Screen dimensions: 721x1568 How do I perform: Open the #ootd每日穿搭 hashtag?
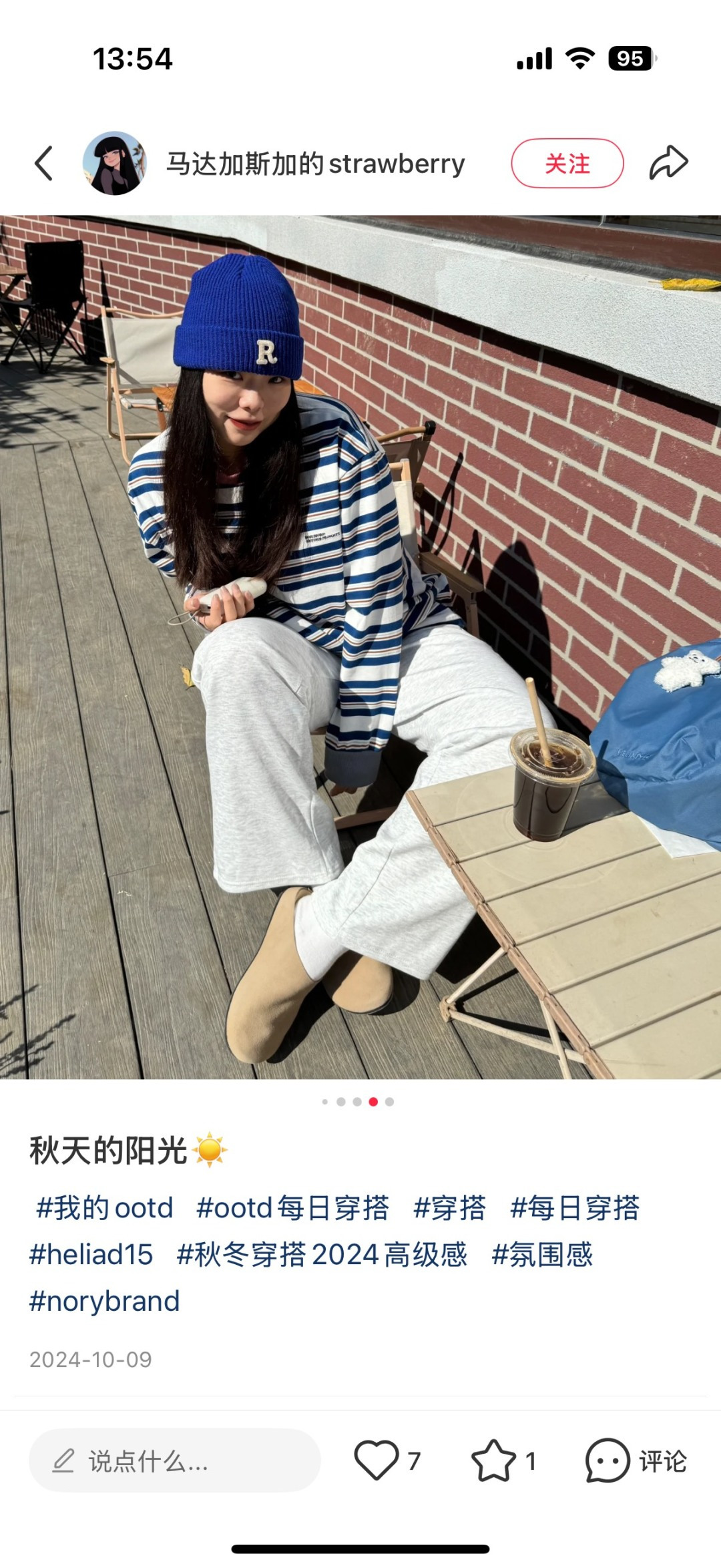coord(292,1208)
